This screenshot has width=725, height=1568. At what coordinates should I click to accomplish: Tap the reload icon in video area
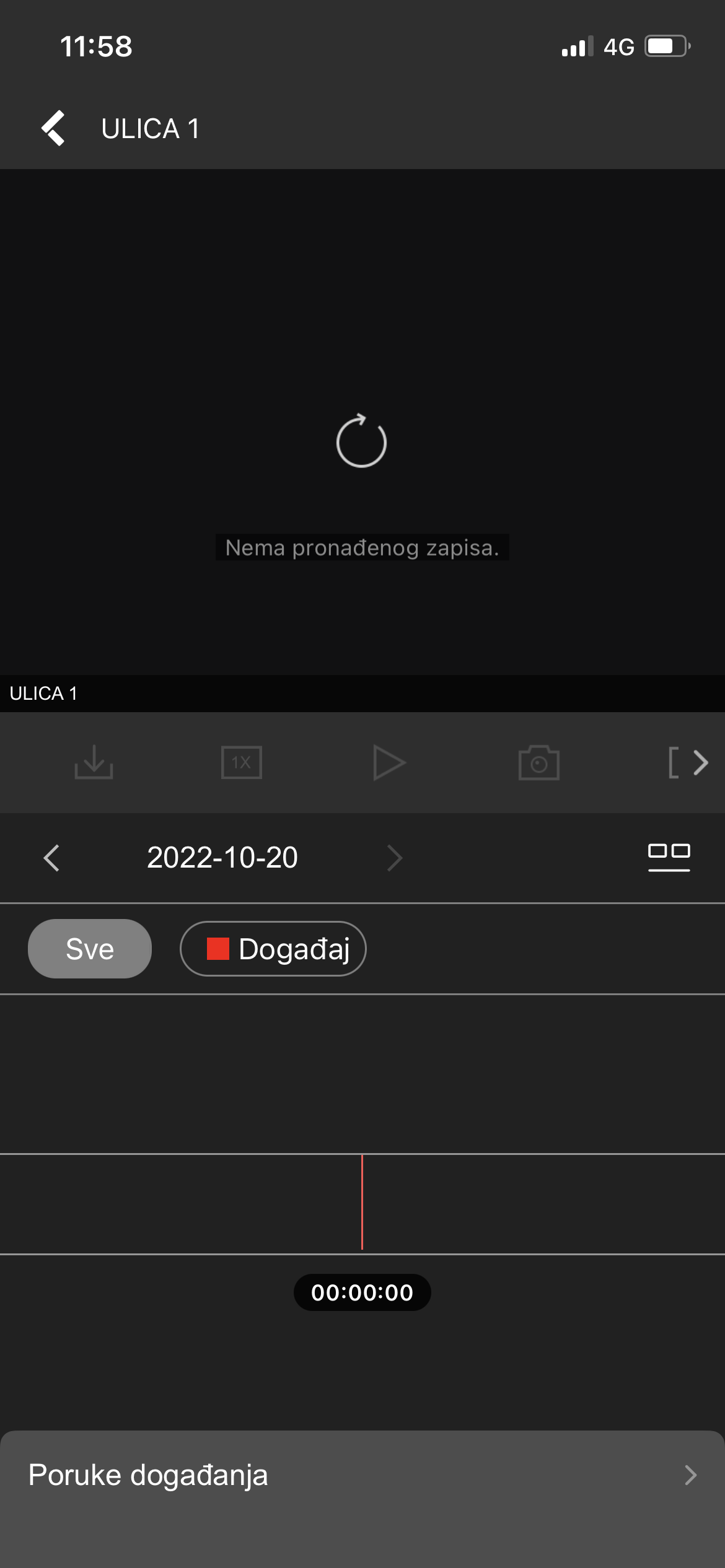(x=361, y=441)
